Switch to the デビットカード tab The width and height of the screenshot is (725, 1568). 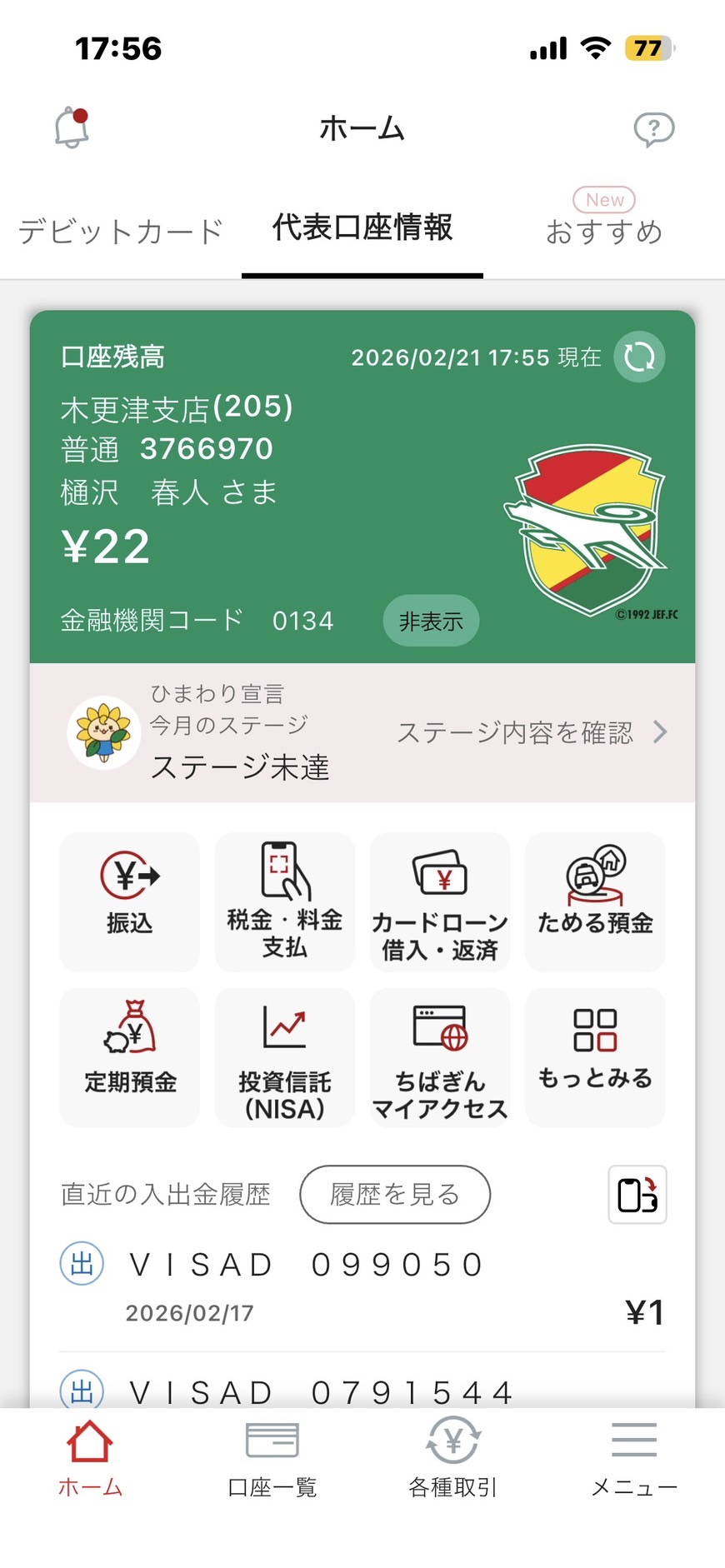tap(121, 231)
